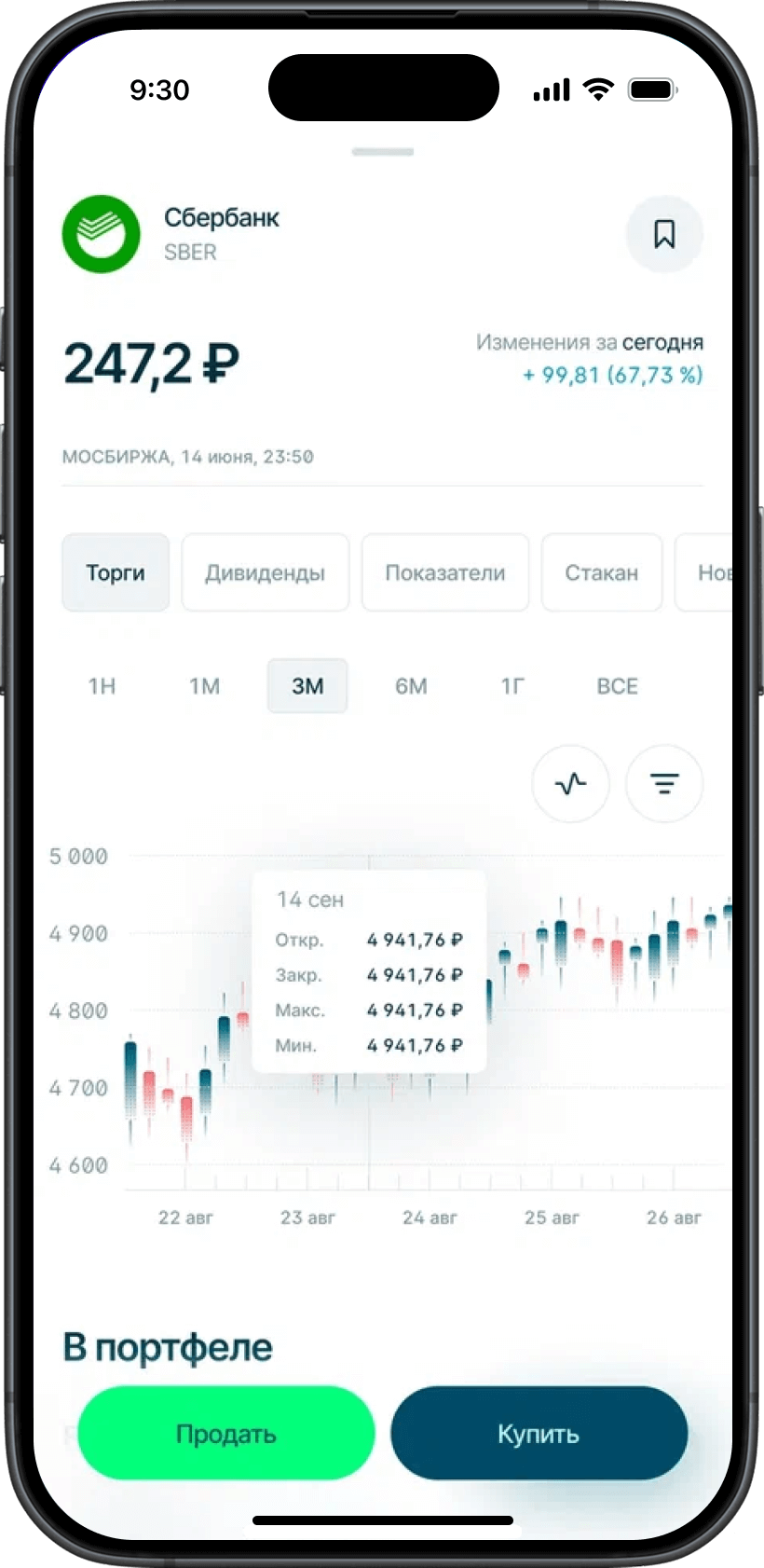Bookmark the Сбербанк stock
Image resolution: width=764 pixels, height=1568 pixels.
[663, 234]
